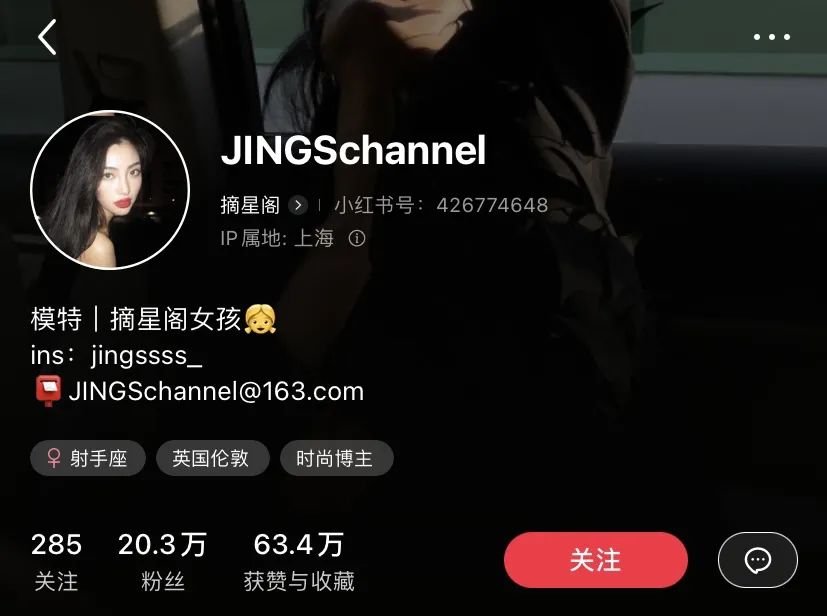Screen dimensions: 827x616
Task: Send a message via chat bubble icon
Action: click(x=757, y=560)
